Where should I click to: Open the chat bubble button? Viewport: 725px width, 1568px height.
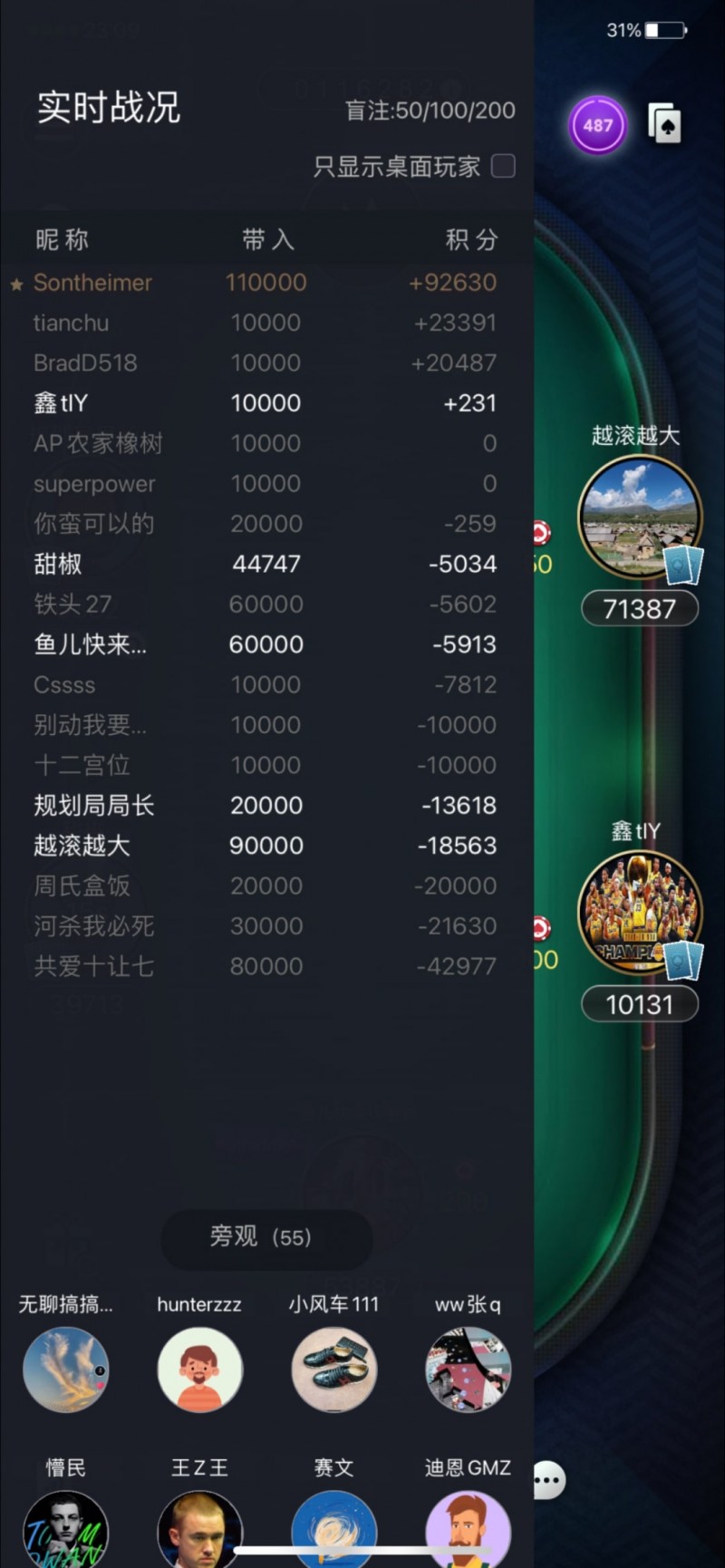(x=548, y=1480)
